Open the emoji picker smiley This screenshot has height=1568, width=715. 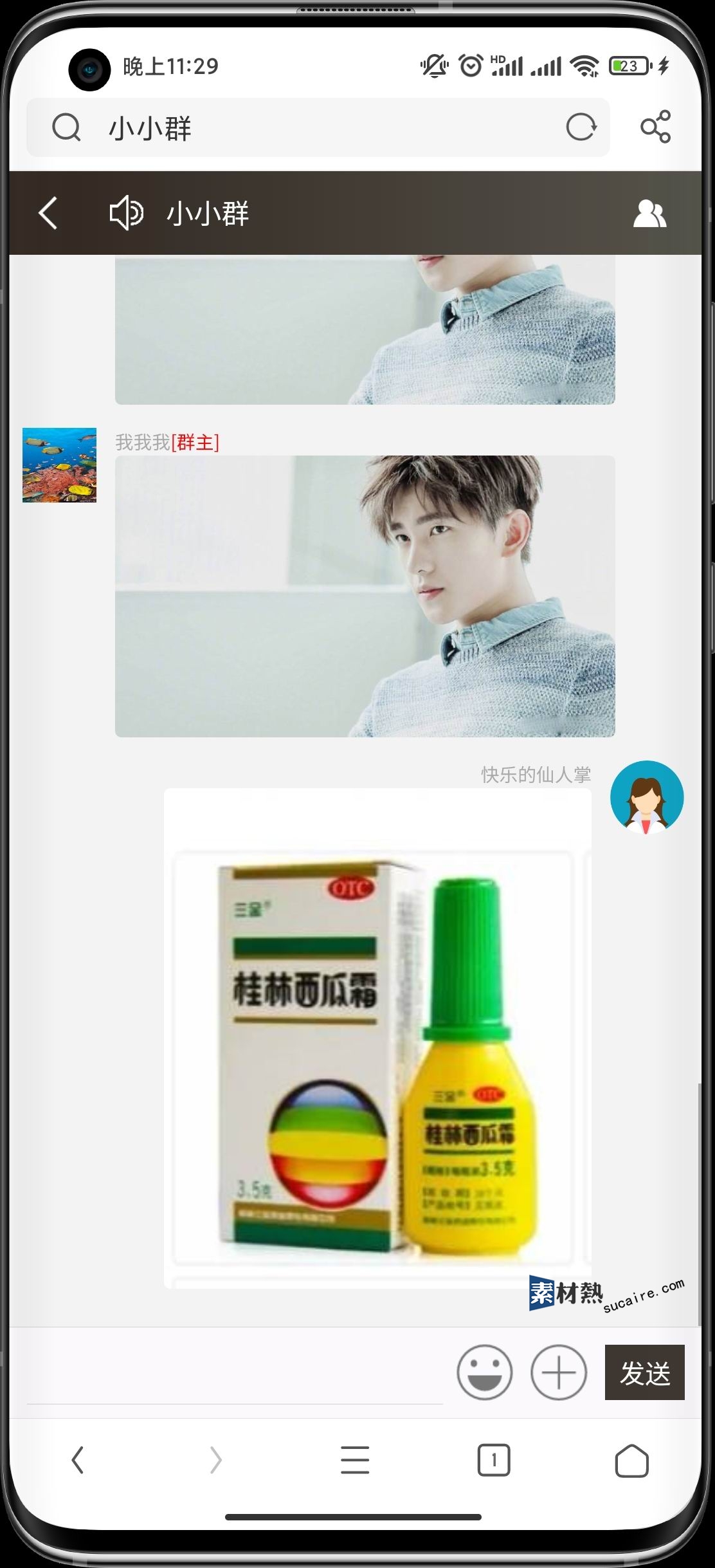[x=484, y=1372]
